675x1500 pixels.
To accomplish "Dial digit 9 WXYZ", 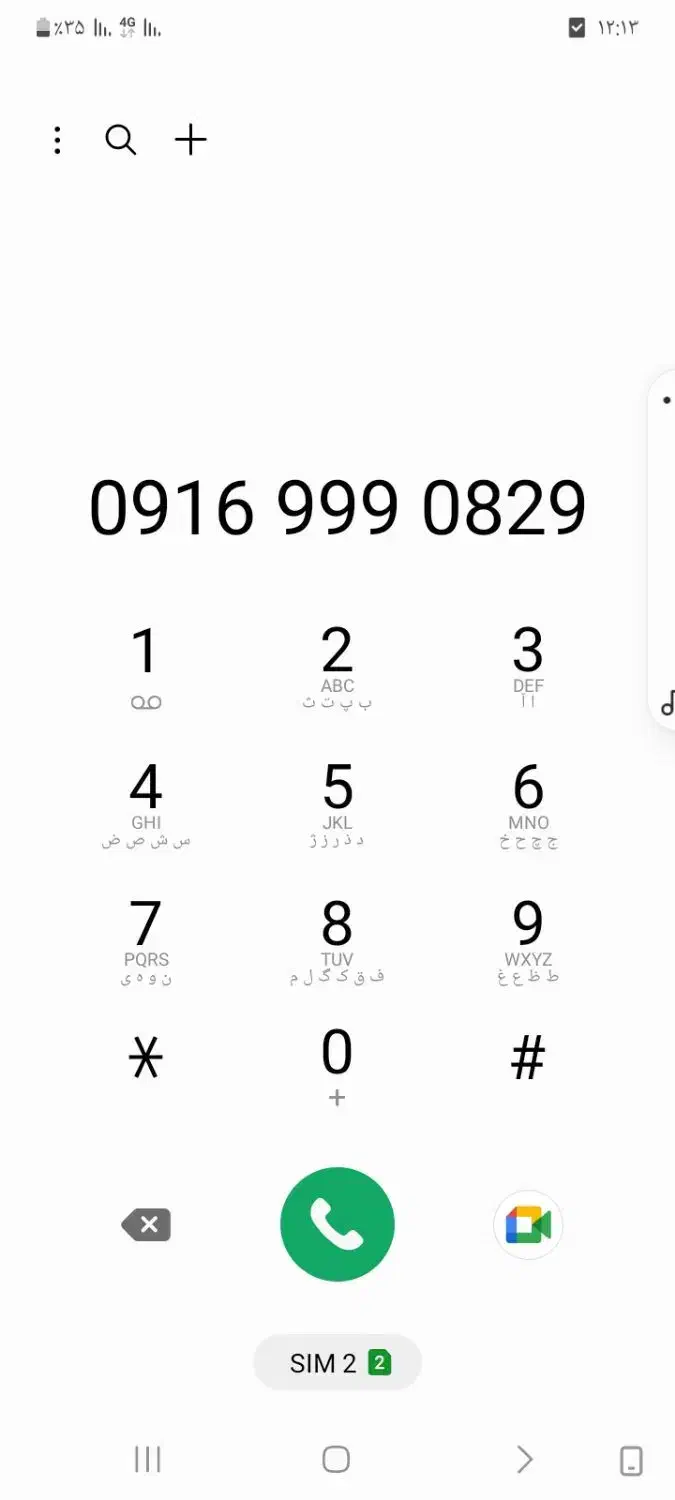I will pyautogui.click(x=528, y=940).
